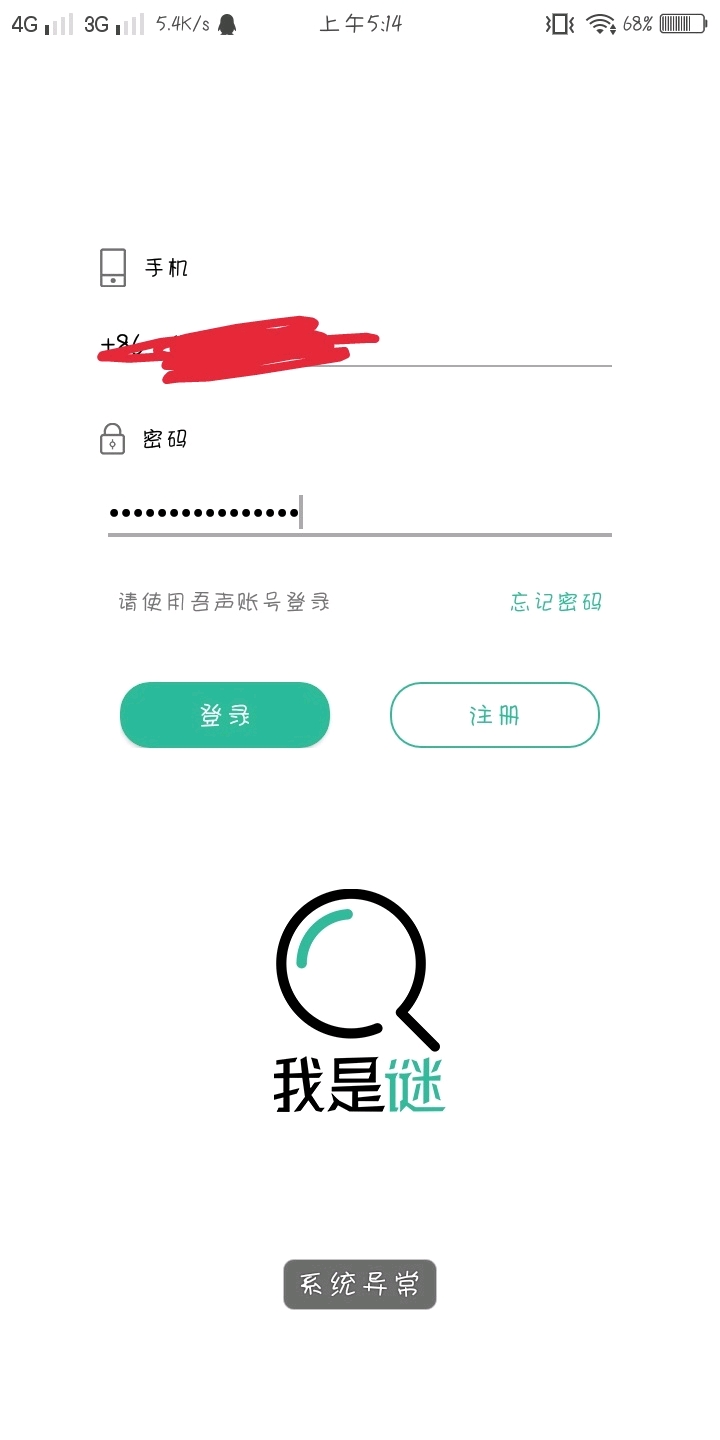This screenshot has height=1440, width=720.
Task: Open the 注册 registration button
Action: [x=494, y=715]
